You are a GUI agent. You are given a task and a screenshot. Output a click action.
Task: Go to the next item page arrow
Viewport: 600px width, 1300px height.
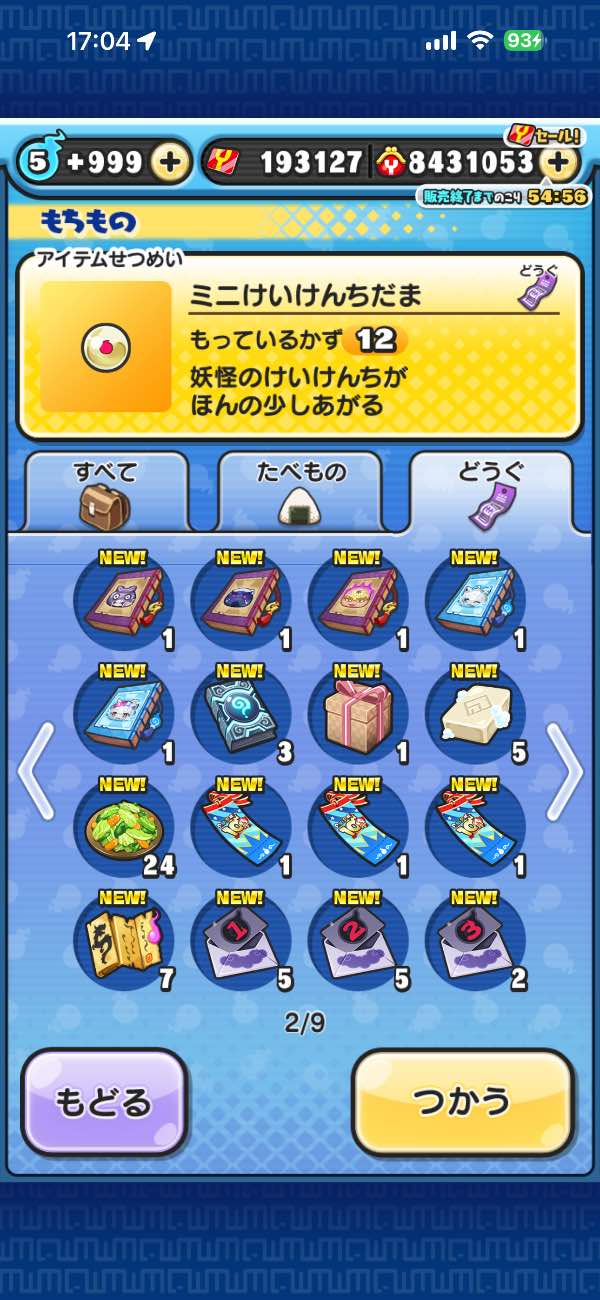566,770
